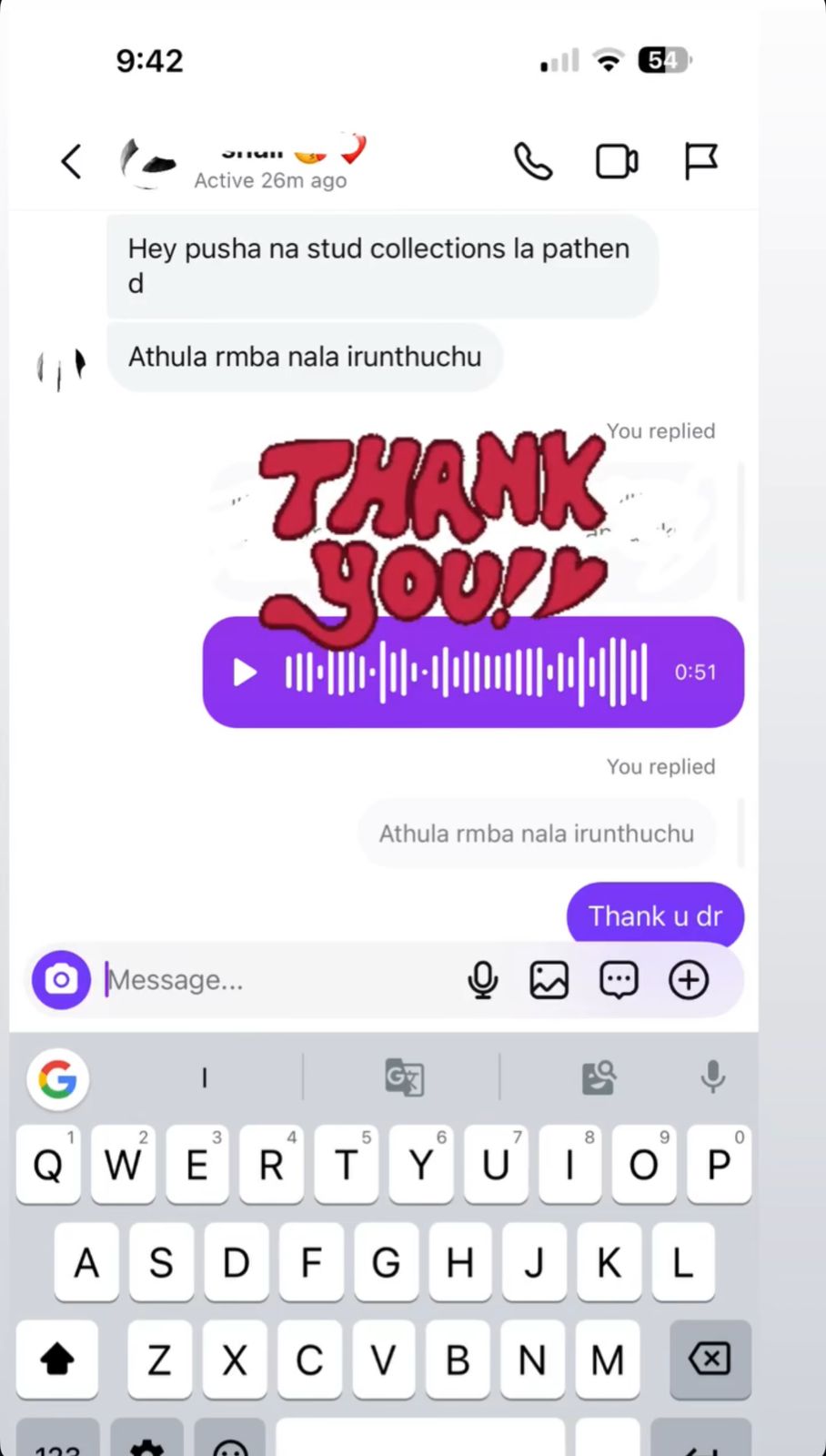The image size is (826, 1456).
Task: Open the keyboard's translate tool
Action: (403, 1078)
